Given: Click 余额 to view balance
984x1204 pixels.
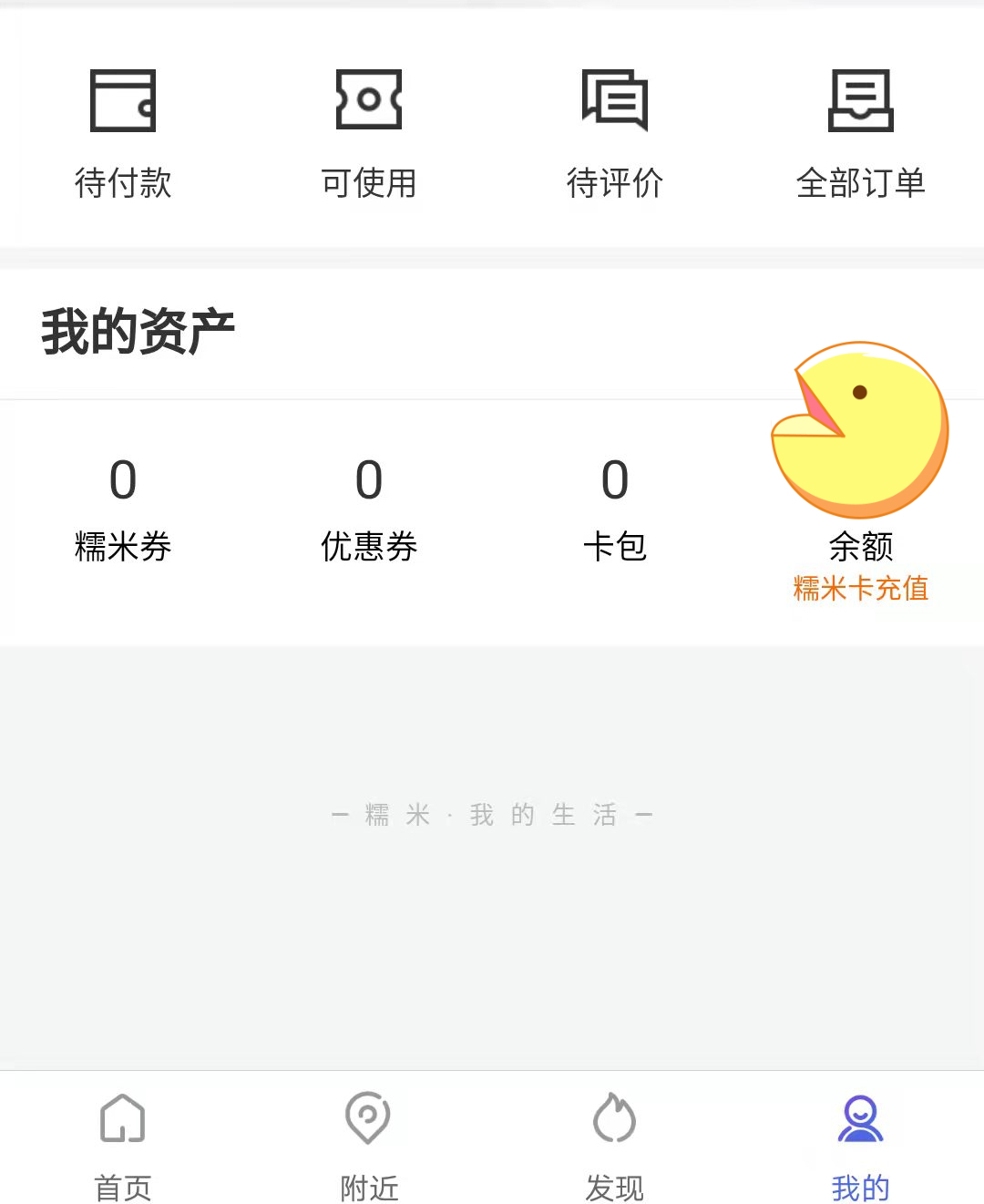Looking at the screenshot, I should [860, 547].
